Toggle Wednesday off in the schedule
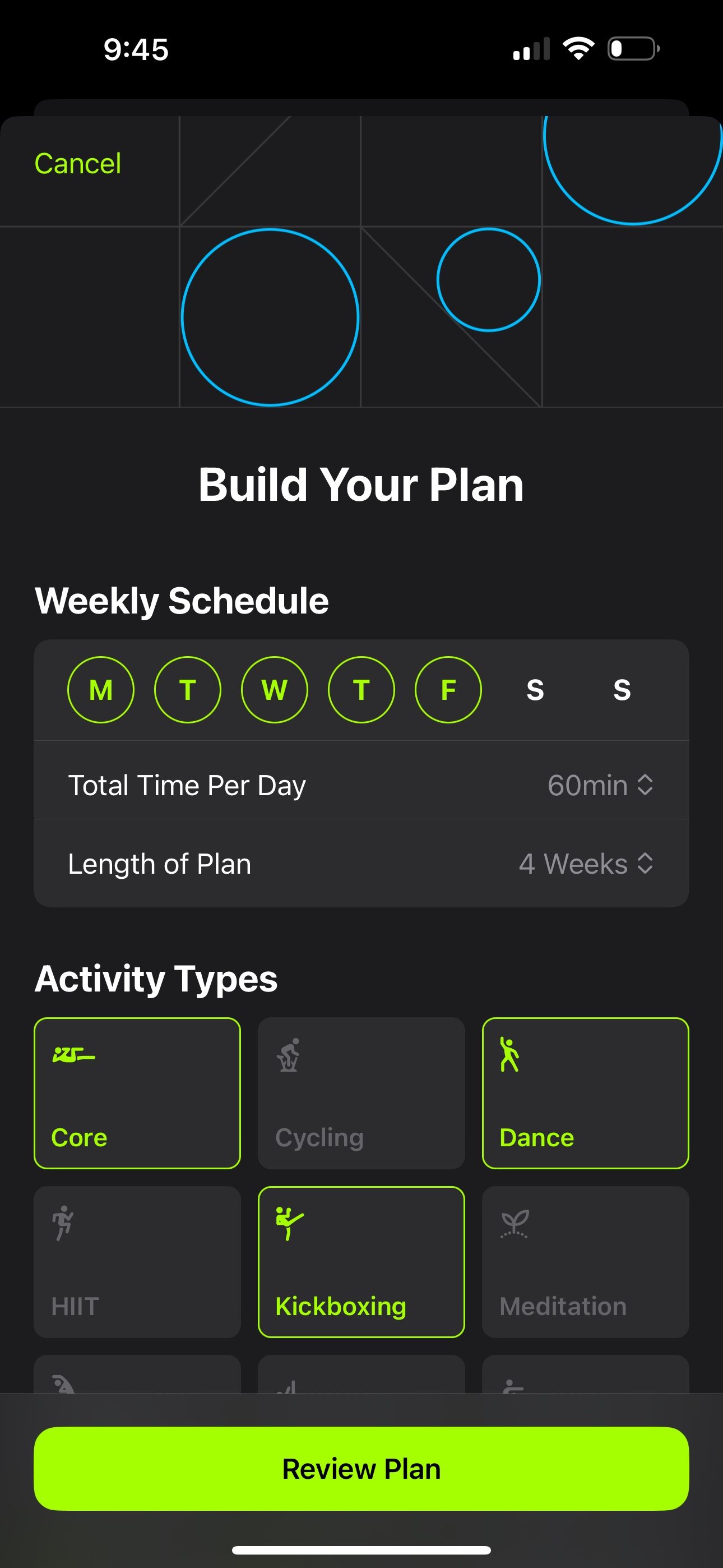This screenshot has width=723, height=1568. coord(275,690)
